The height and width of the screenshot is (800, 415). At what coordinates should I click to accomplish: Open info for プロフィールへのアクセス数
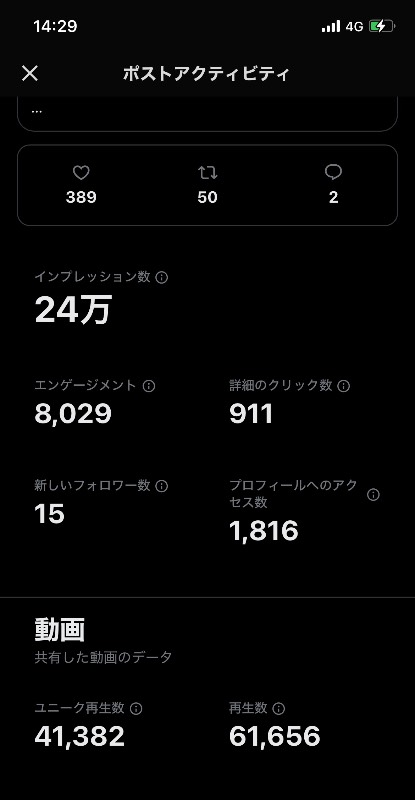click(373, 495)
